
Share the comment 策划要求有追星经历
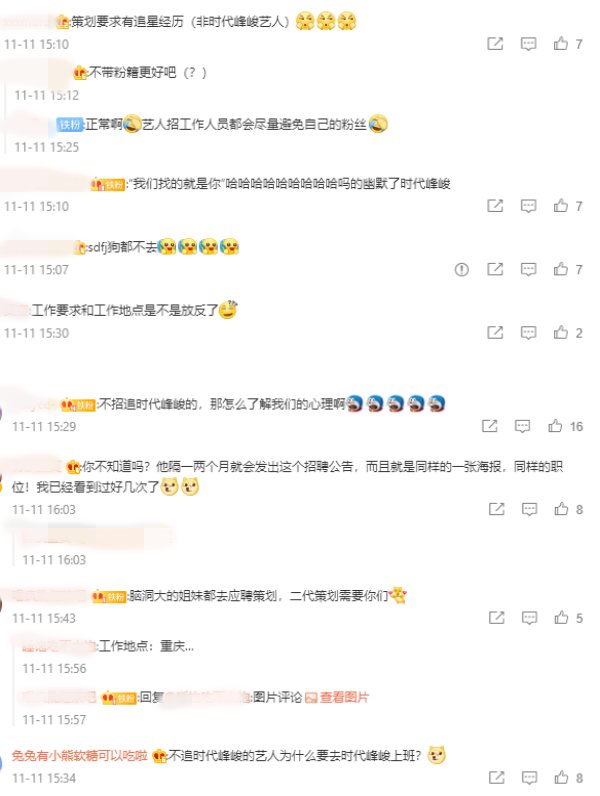(495, 44)
